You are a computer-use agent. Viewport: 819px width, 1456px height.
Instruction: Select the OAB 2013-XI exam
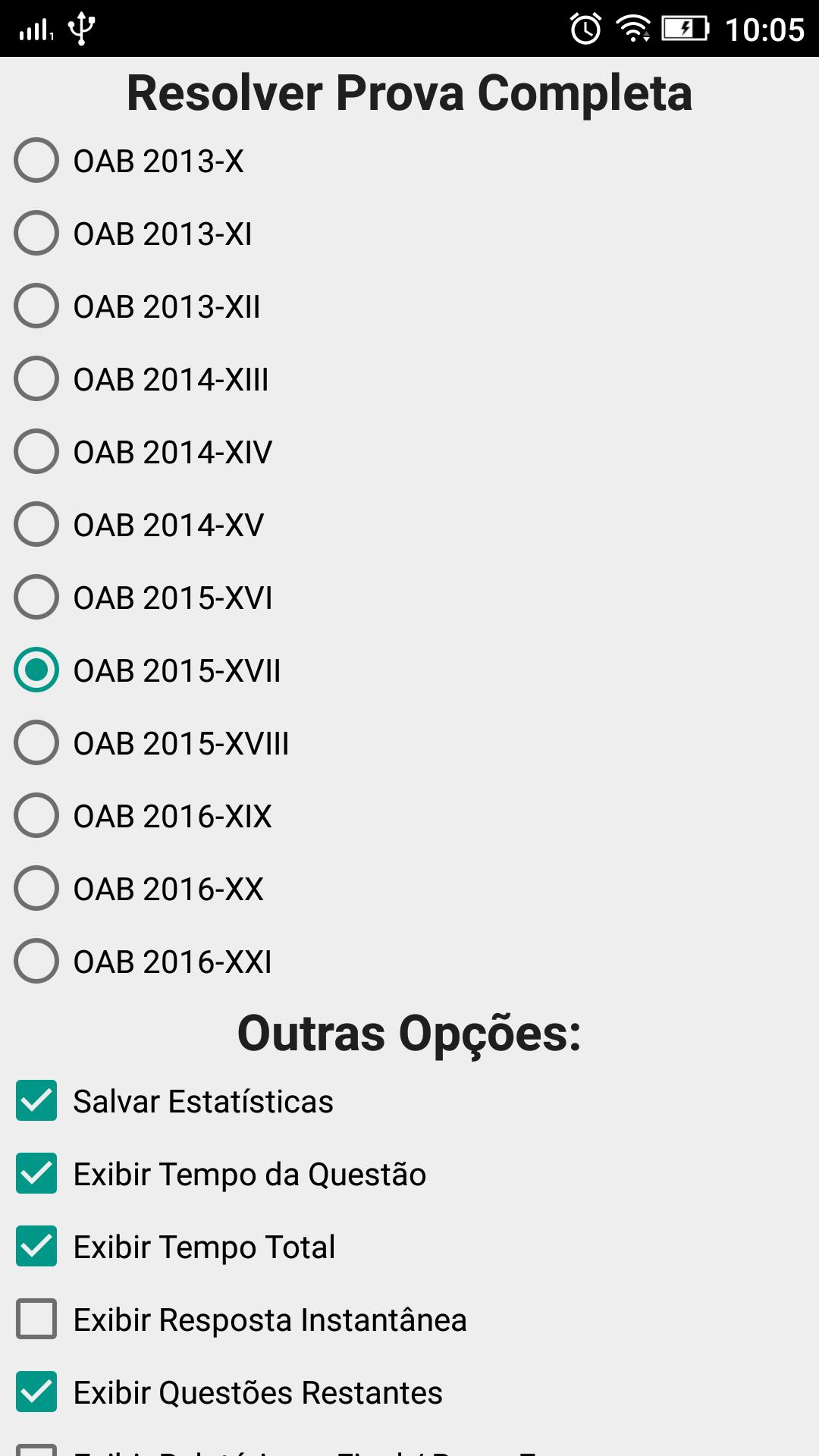click(x=36, y=233)
